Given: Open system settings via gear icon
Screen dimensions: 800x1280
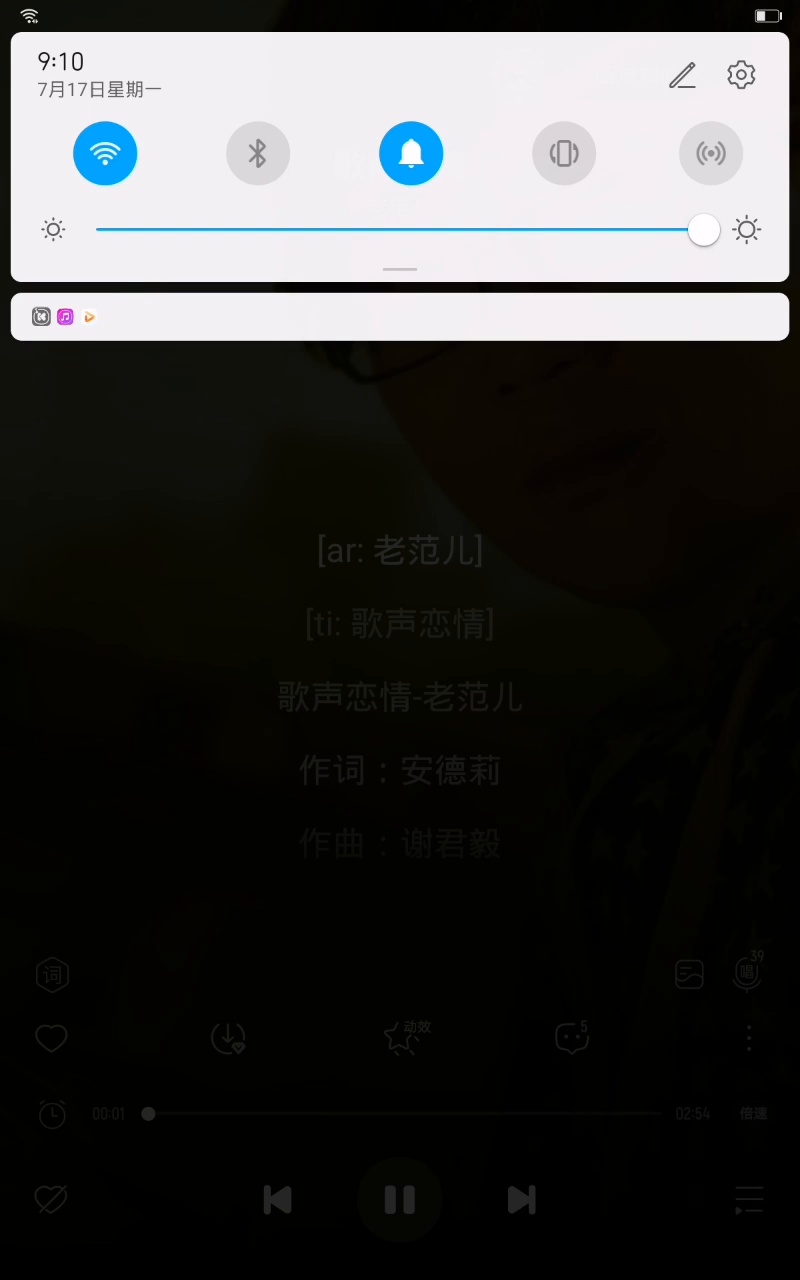Looking at the screenshot, I should tap(741, 75).
